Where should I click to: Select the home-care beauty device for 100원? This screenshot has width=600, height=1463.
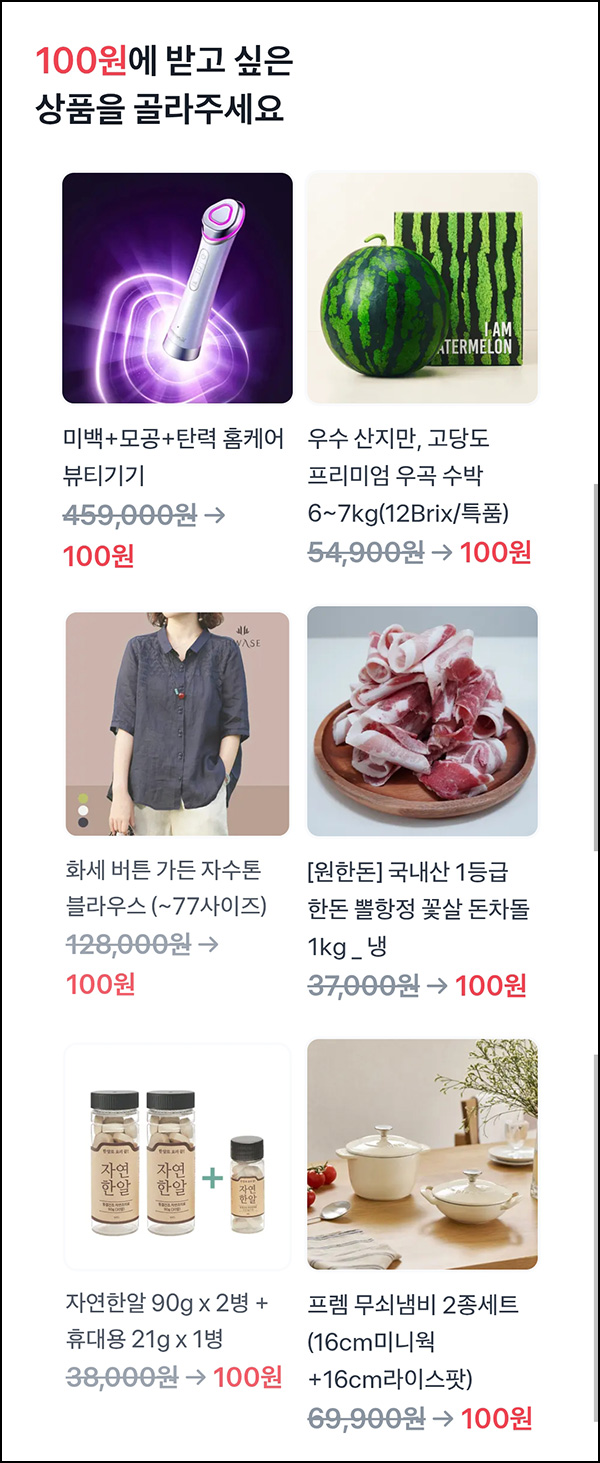point(177,288)
